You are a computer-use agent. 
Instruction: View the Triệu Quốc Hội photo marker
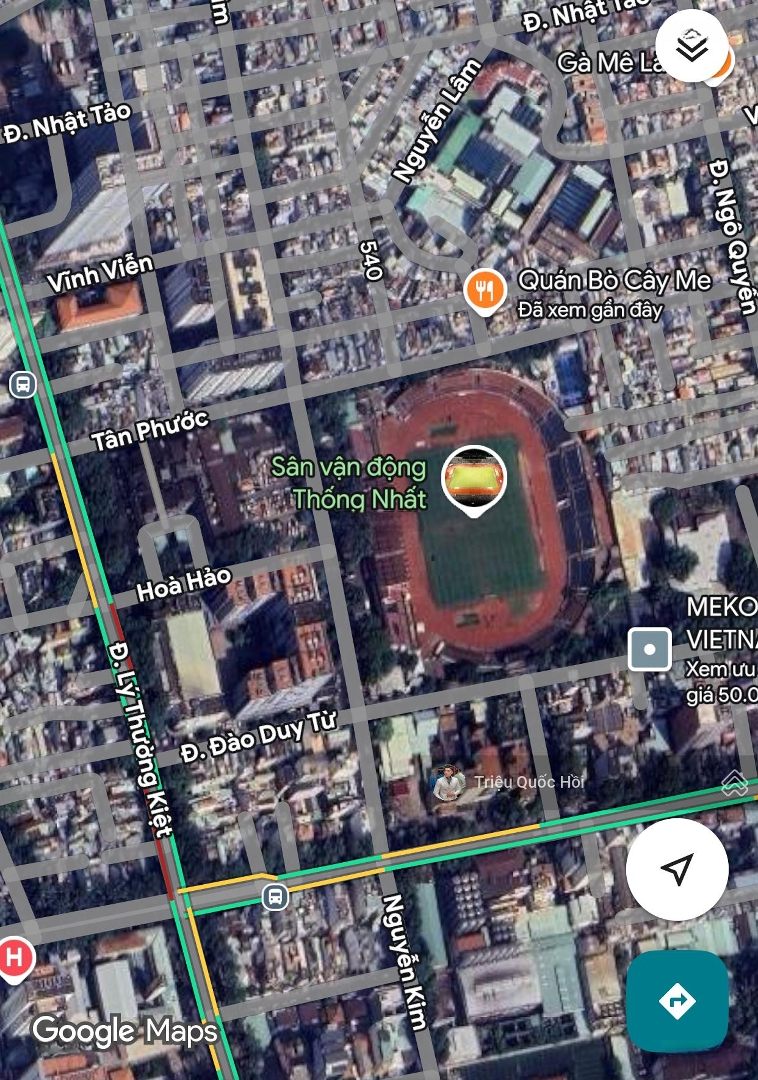click(449, 783)
